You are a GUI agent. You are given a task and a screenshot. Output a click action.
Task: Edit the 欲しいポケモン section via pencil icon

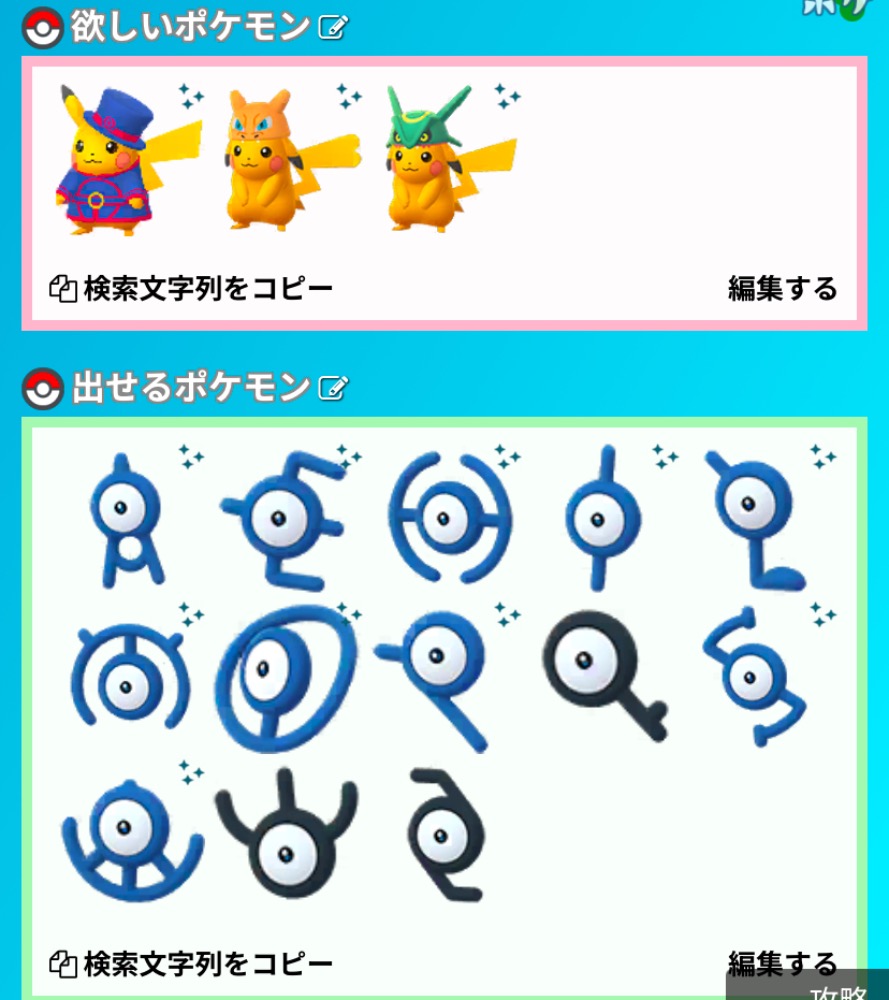pyautogui.click(x=331, y=28)
